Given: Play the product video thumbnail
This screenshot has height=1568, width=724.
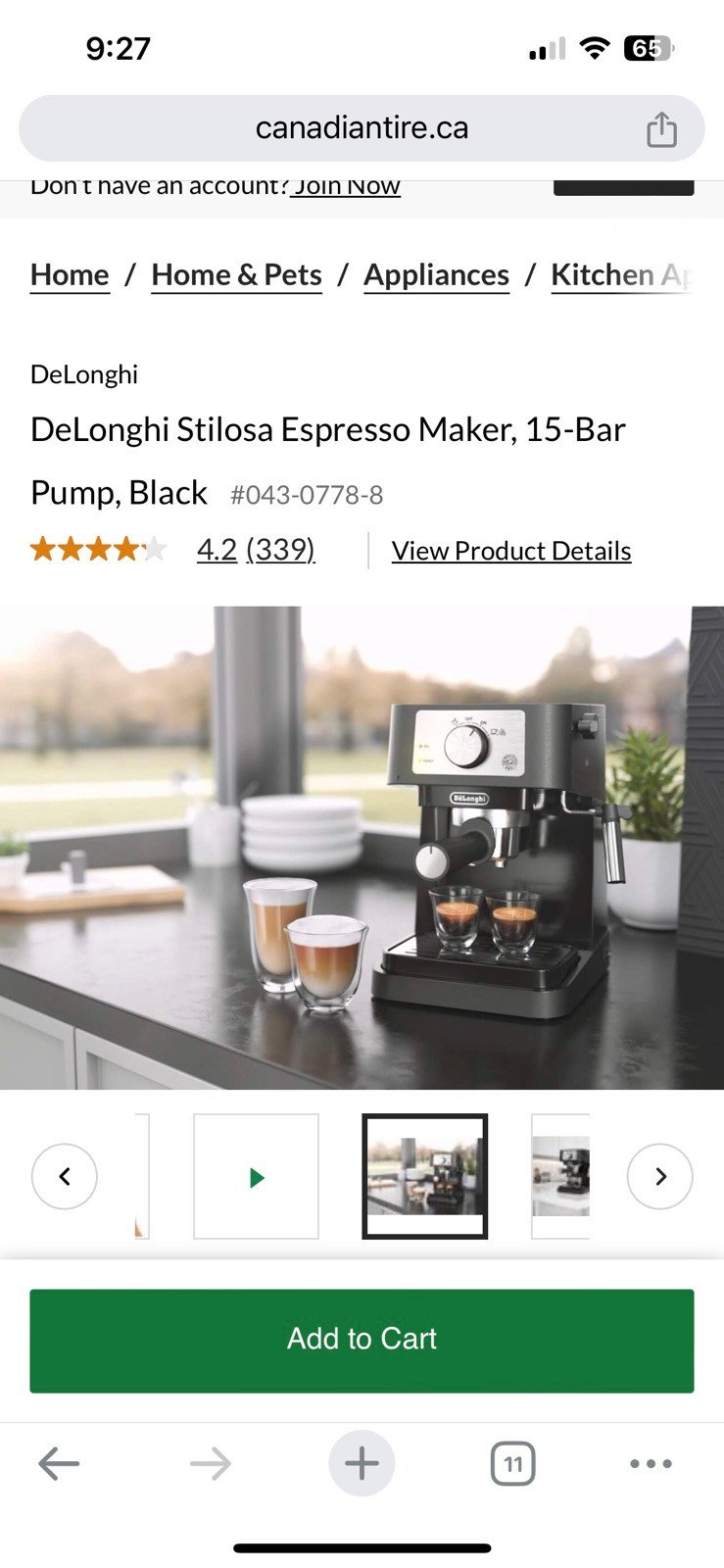Looking at the screenshot, I should [257, 1176].
